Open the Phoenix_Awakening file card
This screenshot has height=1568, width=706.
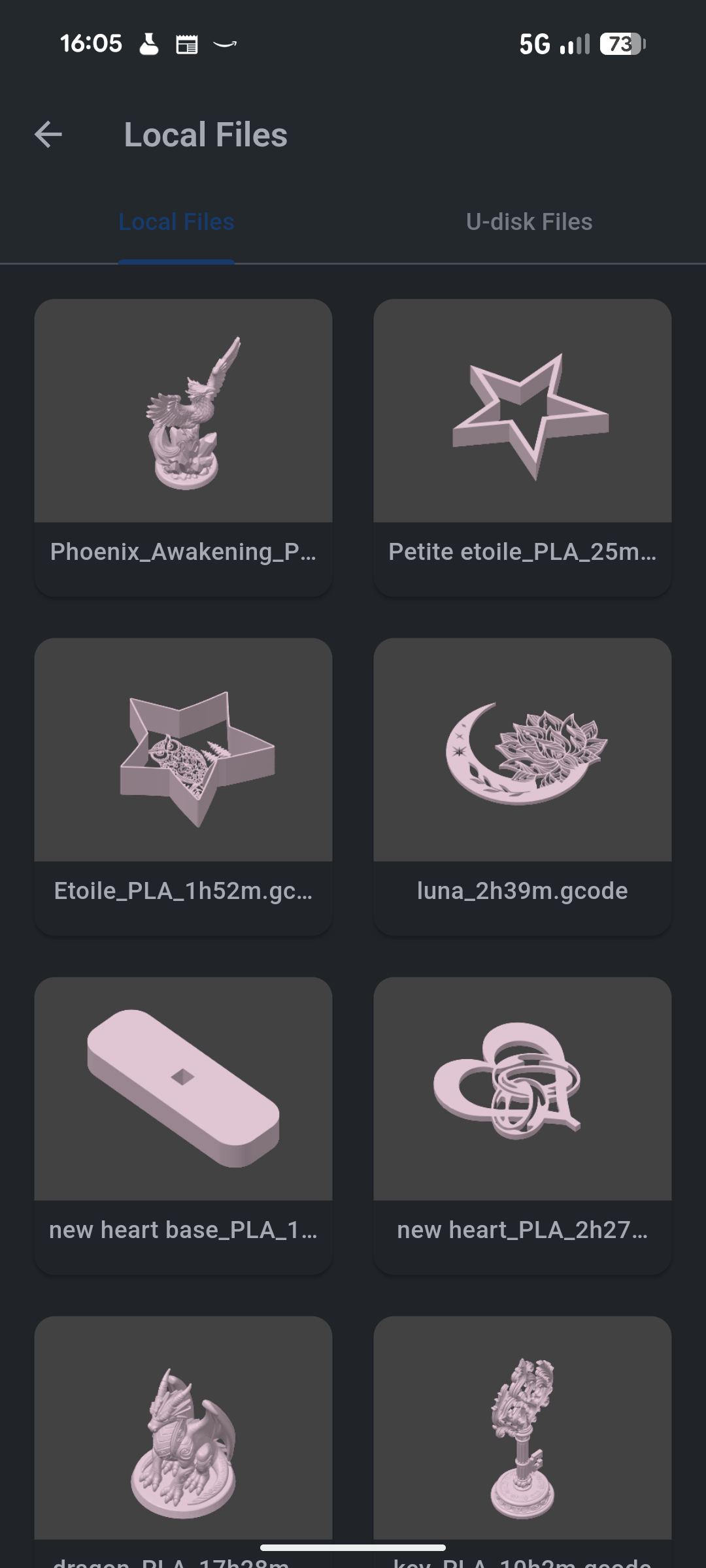183,447
